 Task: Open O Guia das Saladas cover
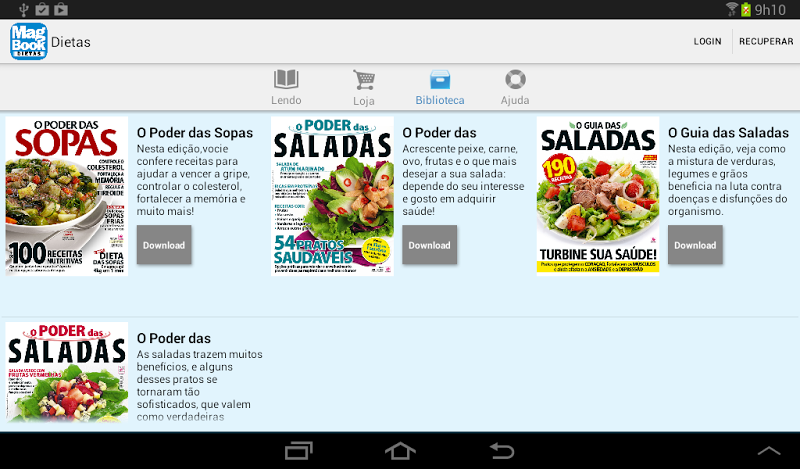point(598,196)
